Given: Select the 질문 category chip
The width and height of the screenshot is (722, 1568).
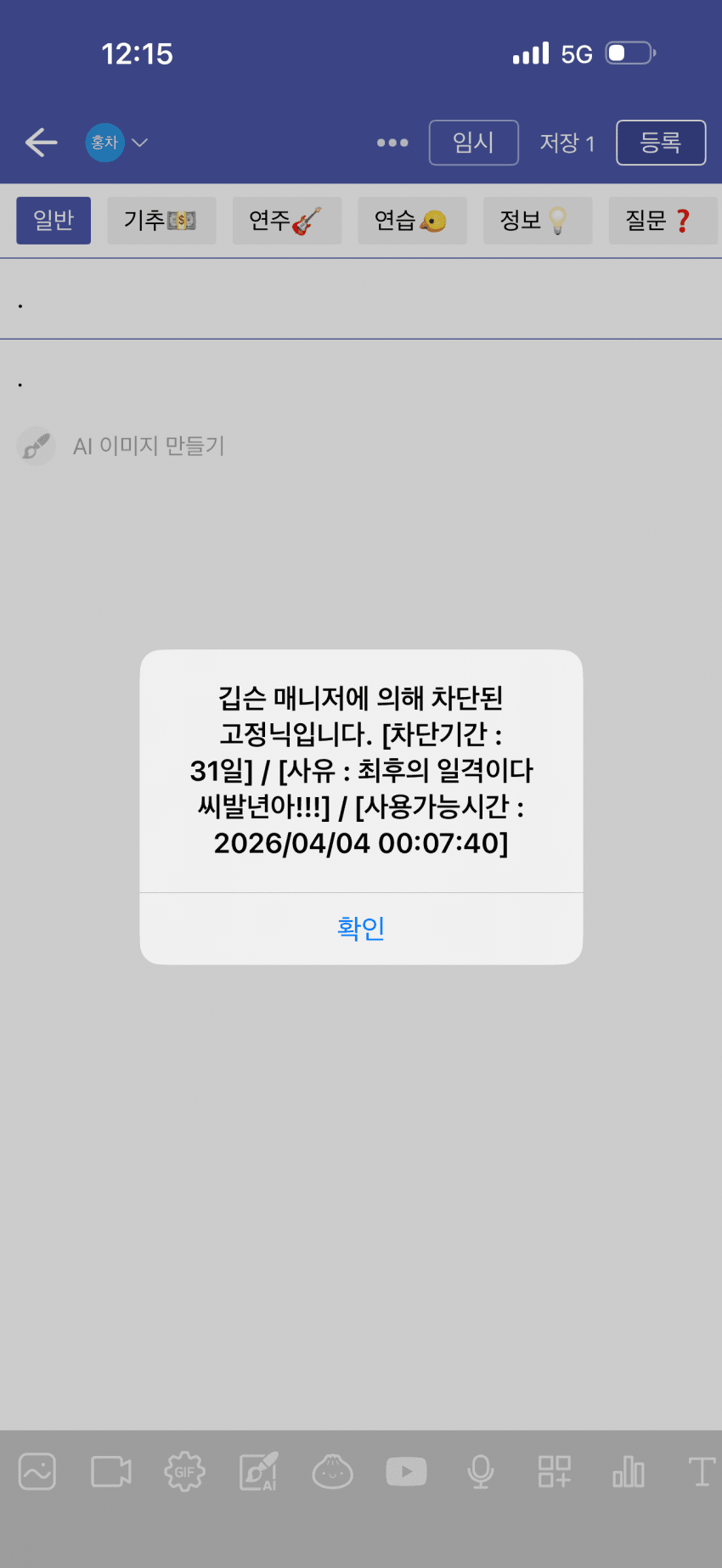Looking at the screenshot, I should pyautogui.click(x=661, y=221).
